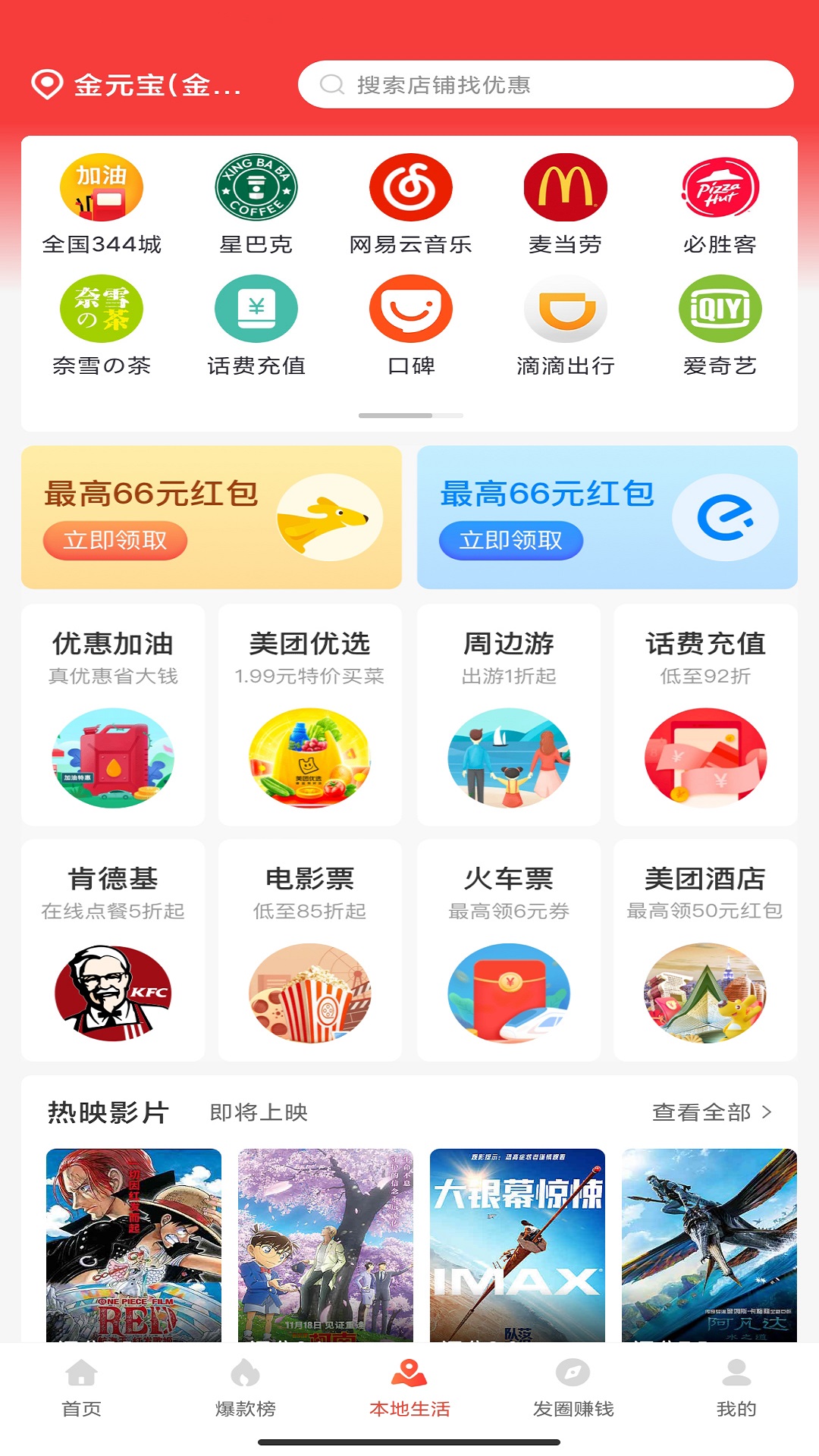Open 网易云音乐 from the grid
This screenshot has width=819, height=1456.
coord(411,187)
